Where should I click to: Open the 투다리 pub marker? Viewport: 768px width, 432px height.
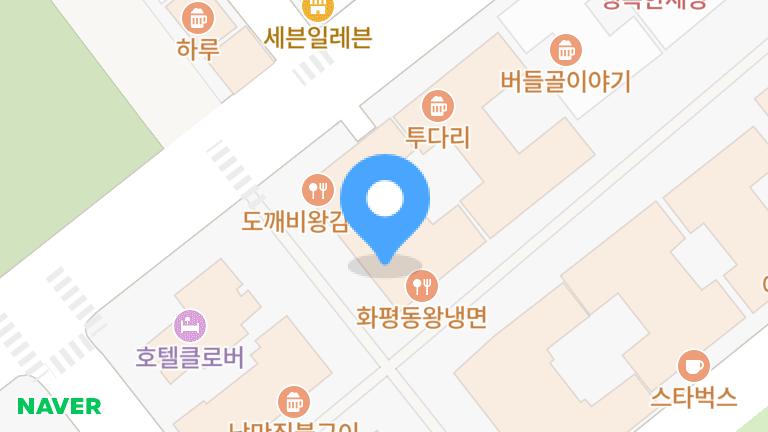pyautogui.click(x=437, y=105)
